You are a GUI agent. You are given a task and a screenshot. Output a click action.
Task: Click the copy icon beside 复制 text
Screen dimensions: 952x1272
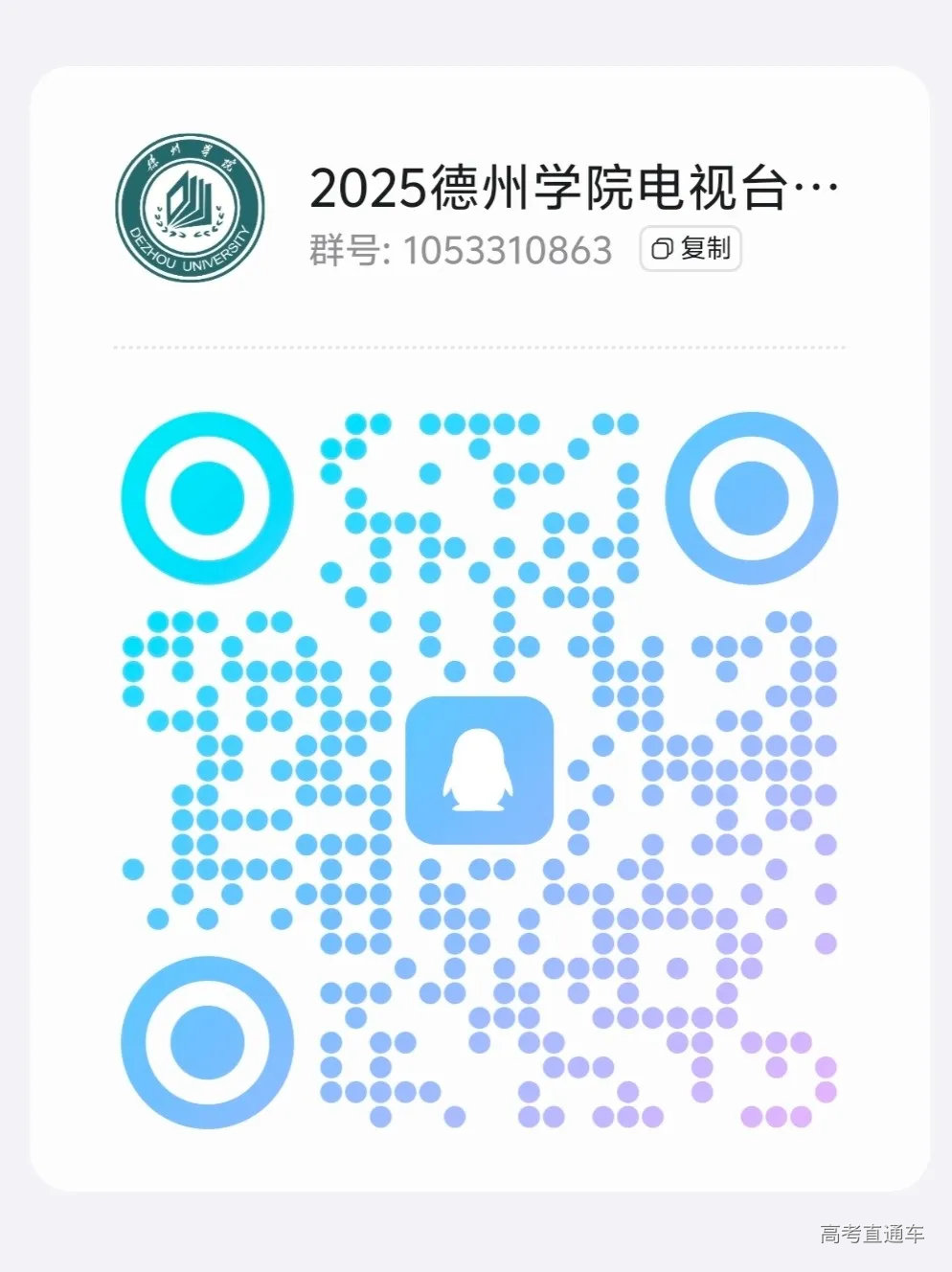(x=661, y=248)
